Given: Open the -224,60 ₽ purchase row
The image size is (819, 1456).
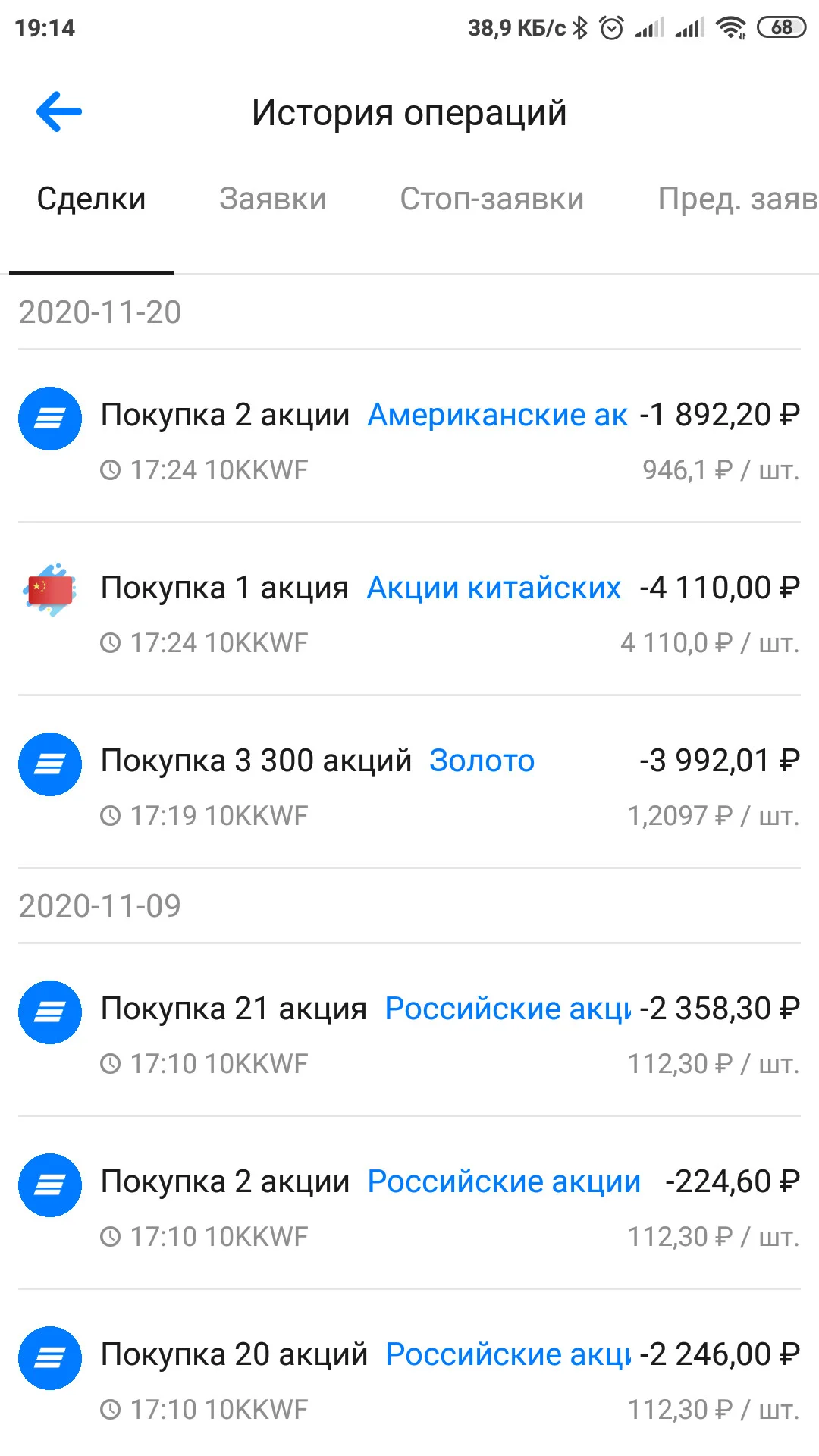Looking at the screenshot, I should coord(409,1203).
